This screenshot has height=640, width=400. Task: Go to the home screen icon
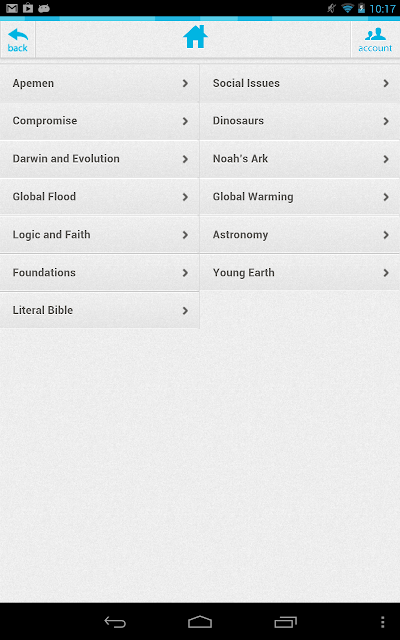(196, 37)
